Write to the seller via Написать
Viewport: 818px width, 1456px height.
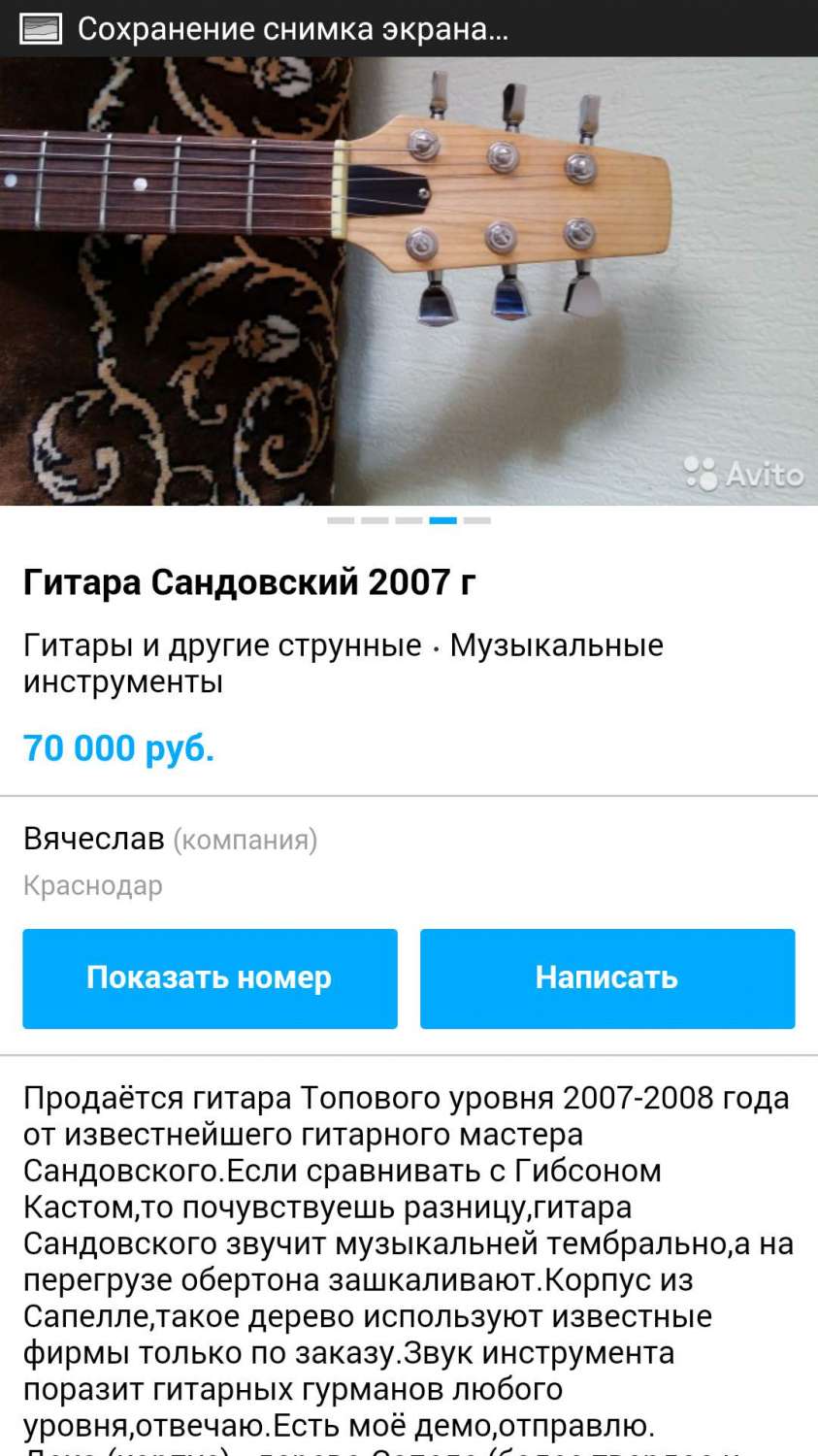tap(606, 978)
